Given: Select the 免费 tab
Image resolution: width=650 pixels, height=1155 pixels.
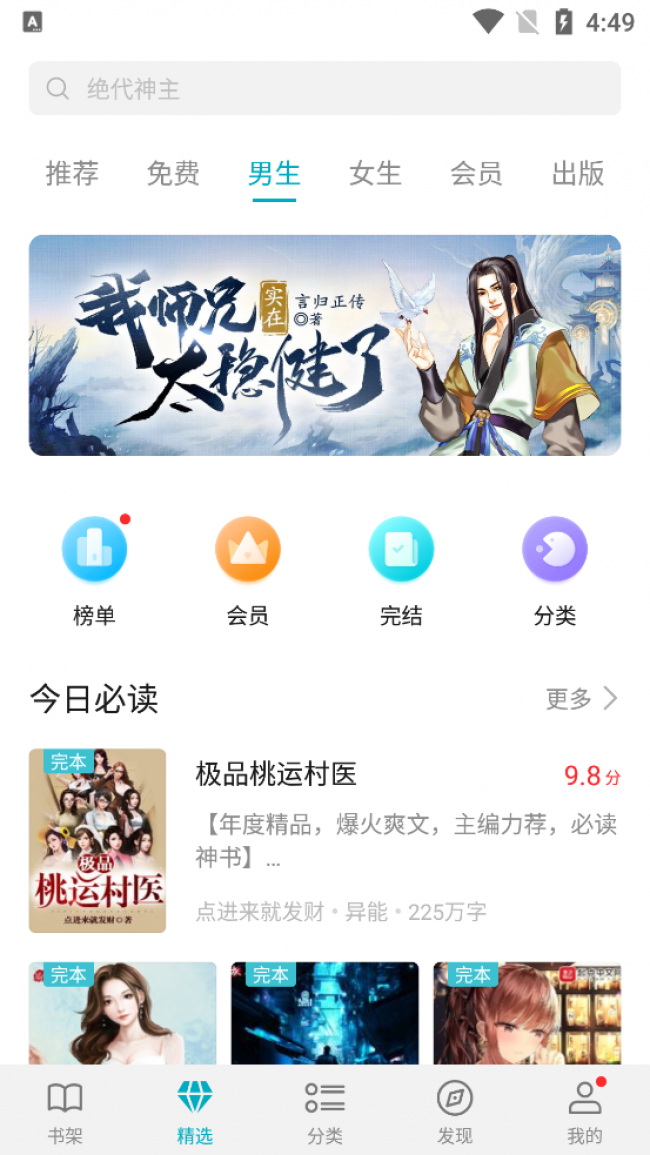Looking at the screenshot, I should point(173,174).
